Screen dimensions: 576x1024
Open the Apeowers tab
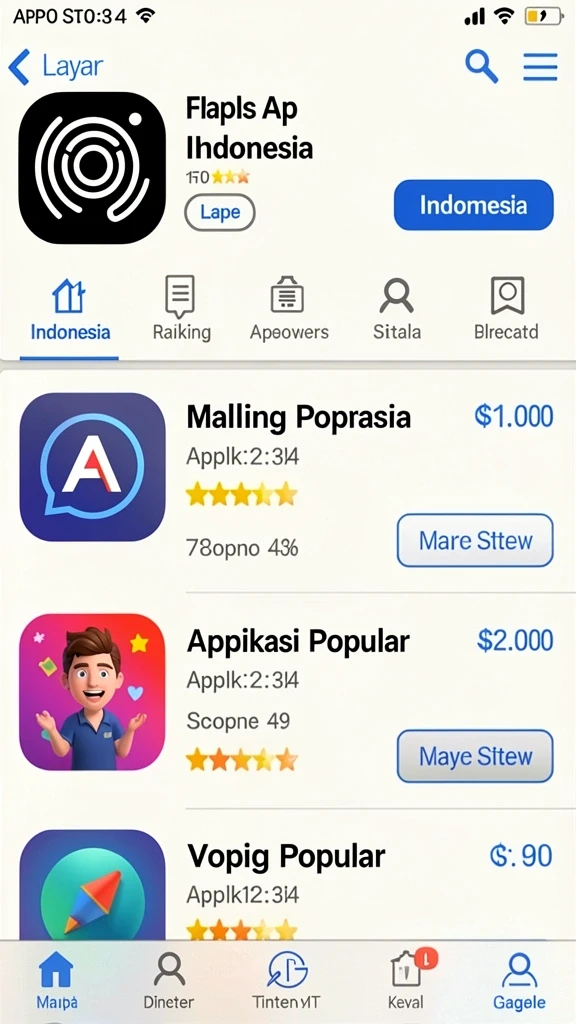click(289, 310)
